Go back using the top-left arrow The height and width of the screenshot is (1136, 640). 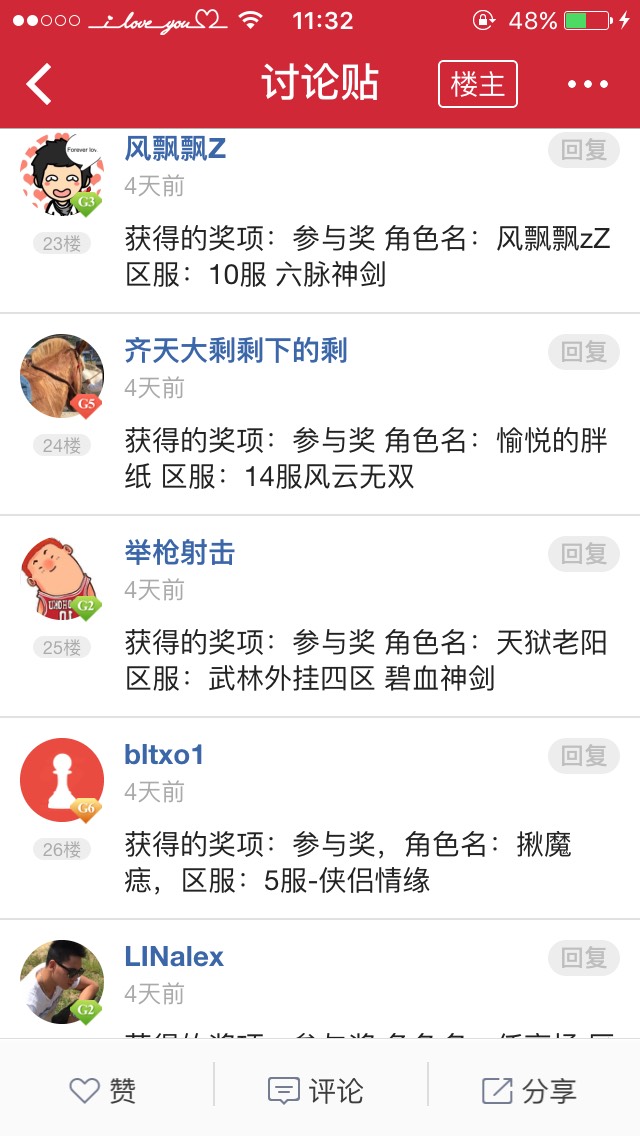pos(39,84)
